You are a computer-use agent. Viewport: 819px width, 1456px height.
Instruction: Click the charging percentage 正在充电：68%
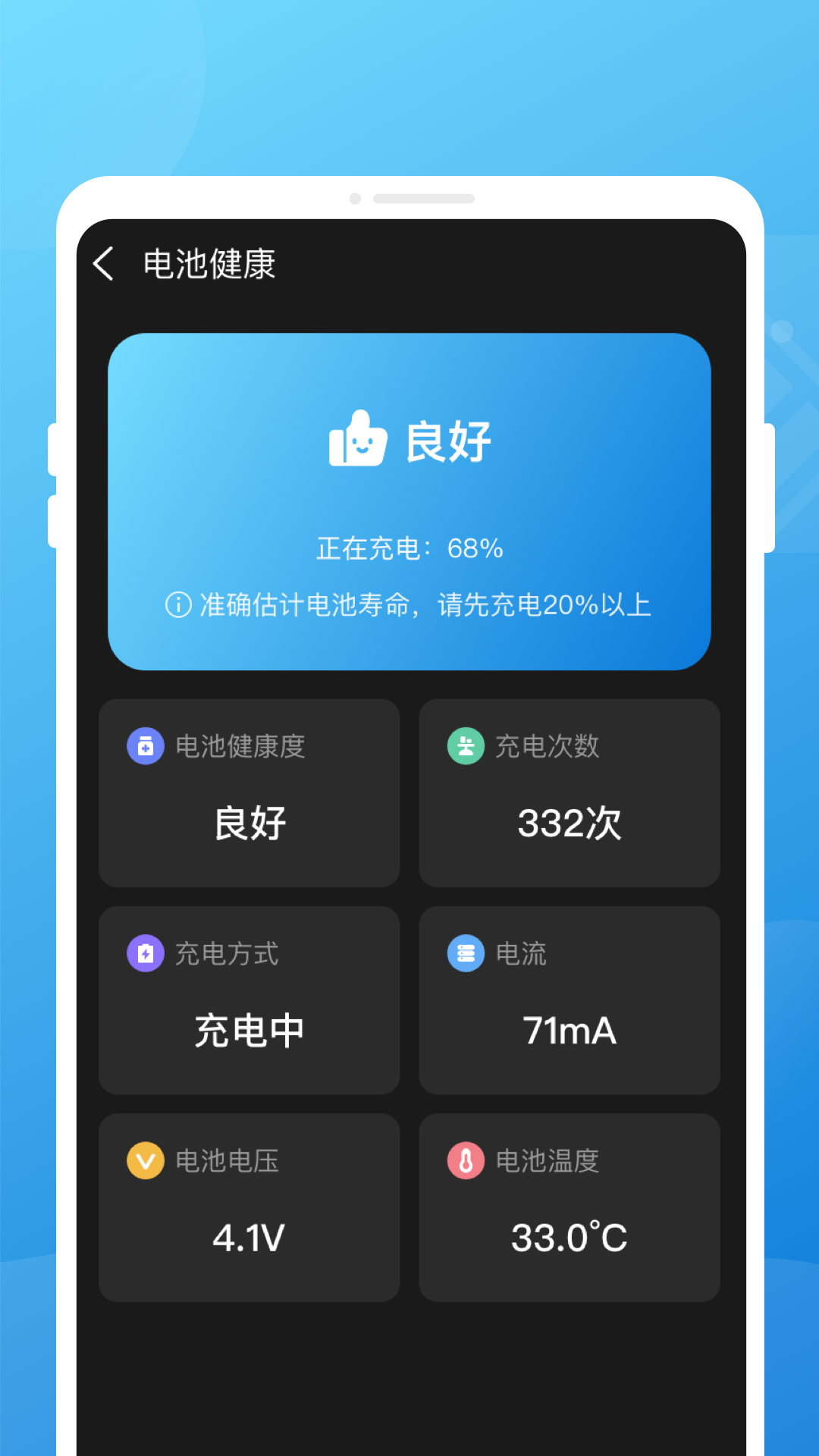409,548
